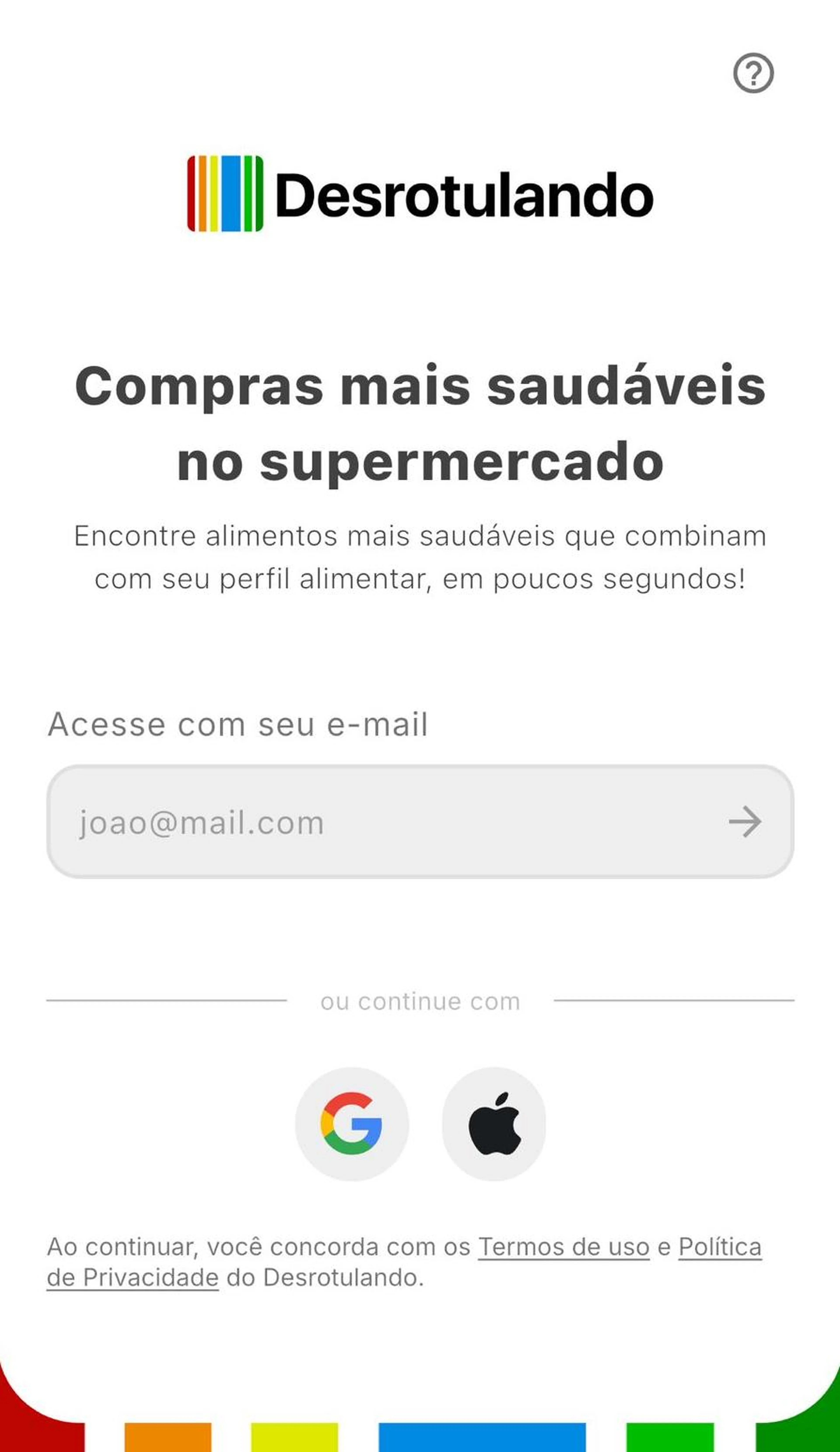Screen dimensions: 840x1452
Task: Submit e-mail with the arrow icon
Action: [x=745, y=822]
